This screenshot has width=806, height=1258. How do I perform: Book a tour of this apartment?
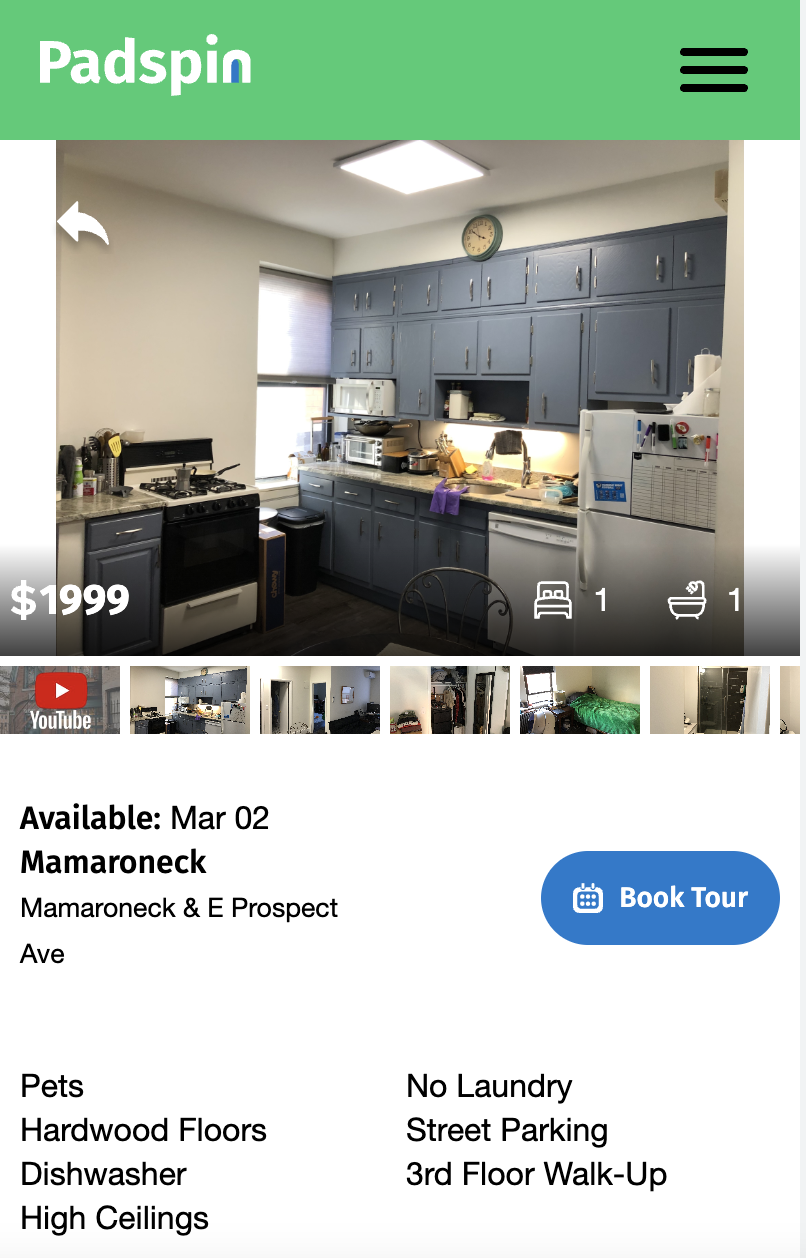tap(660, 897)
